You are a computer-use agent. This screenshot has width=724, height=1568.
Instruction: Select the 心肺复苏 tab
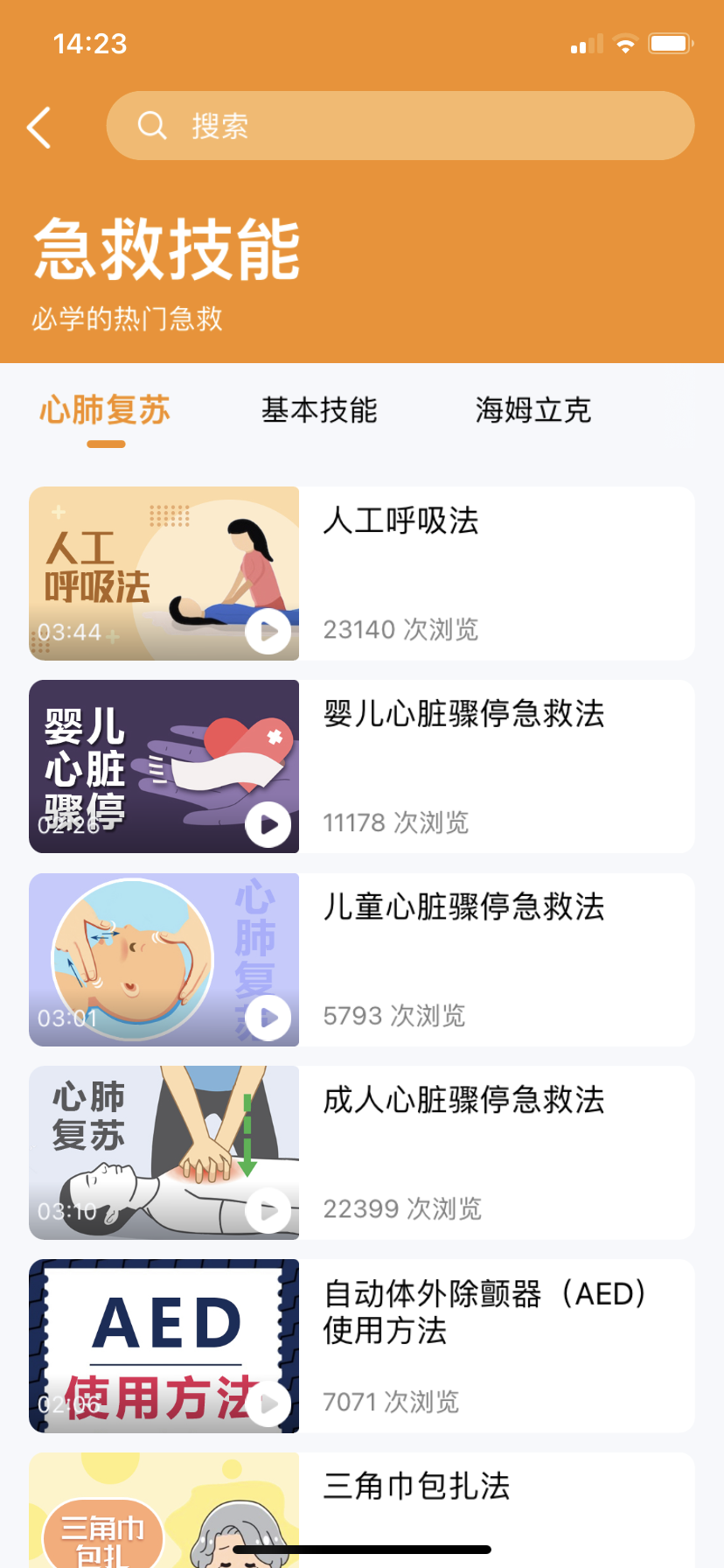102,409
